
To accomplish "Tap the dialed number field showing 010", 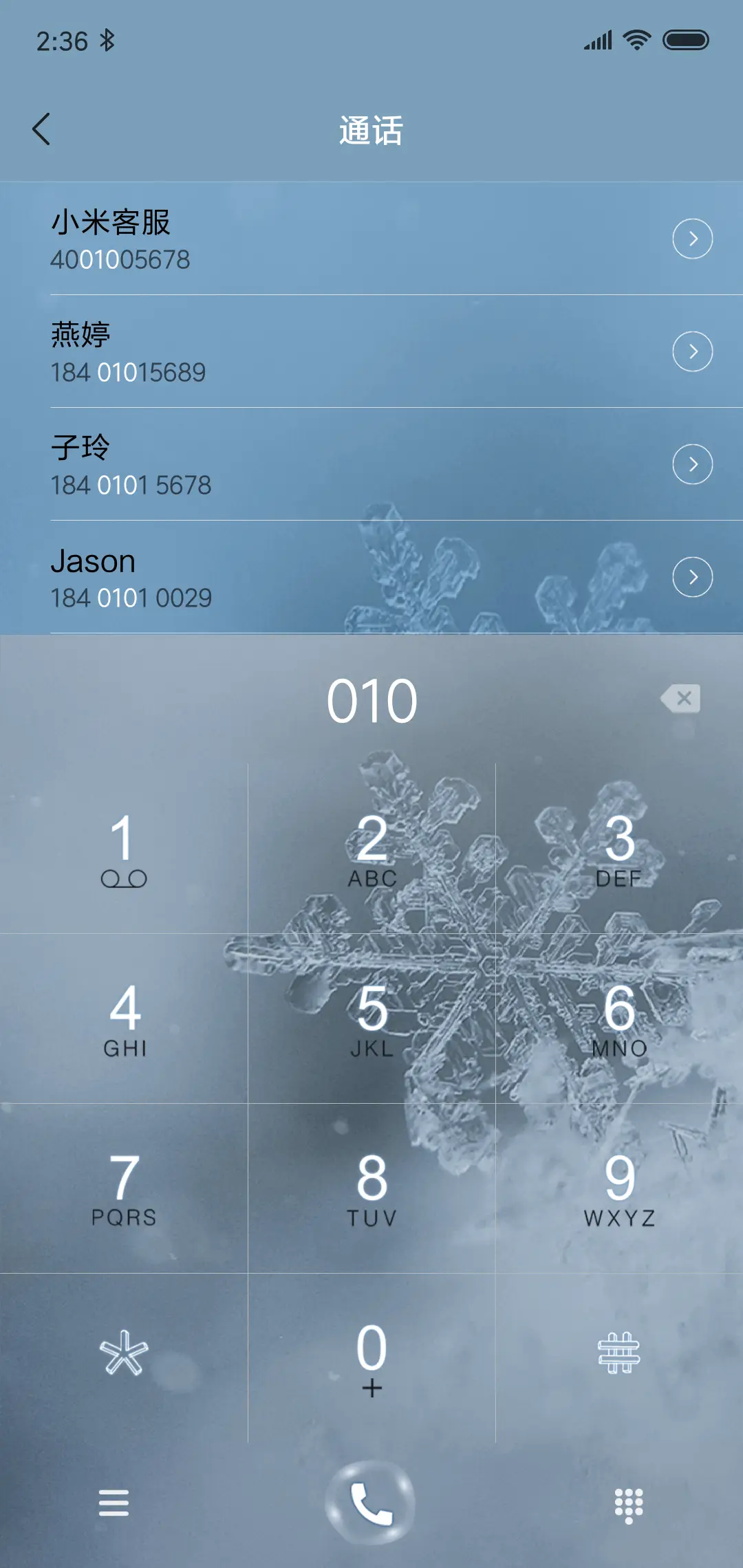I will (x=371, y=699).
